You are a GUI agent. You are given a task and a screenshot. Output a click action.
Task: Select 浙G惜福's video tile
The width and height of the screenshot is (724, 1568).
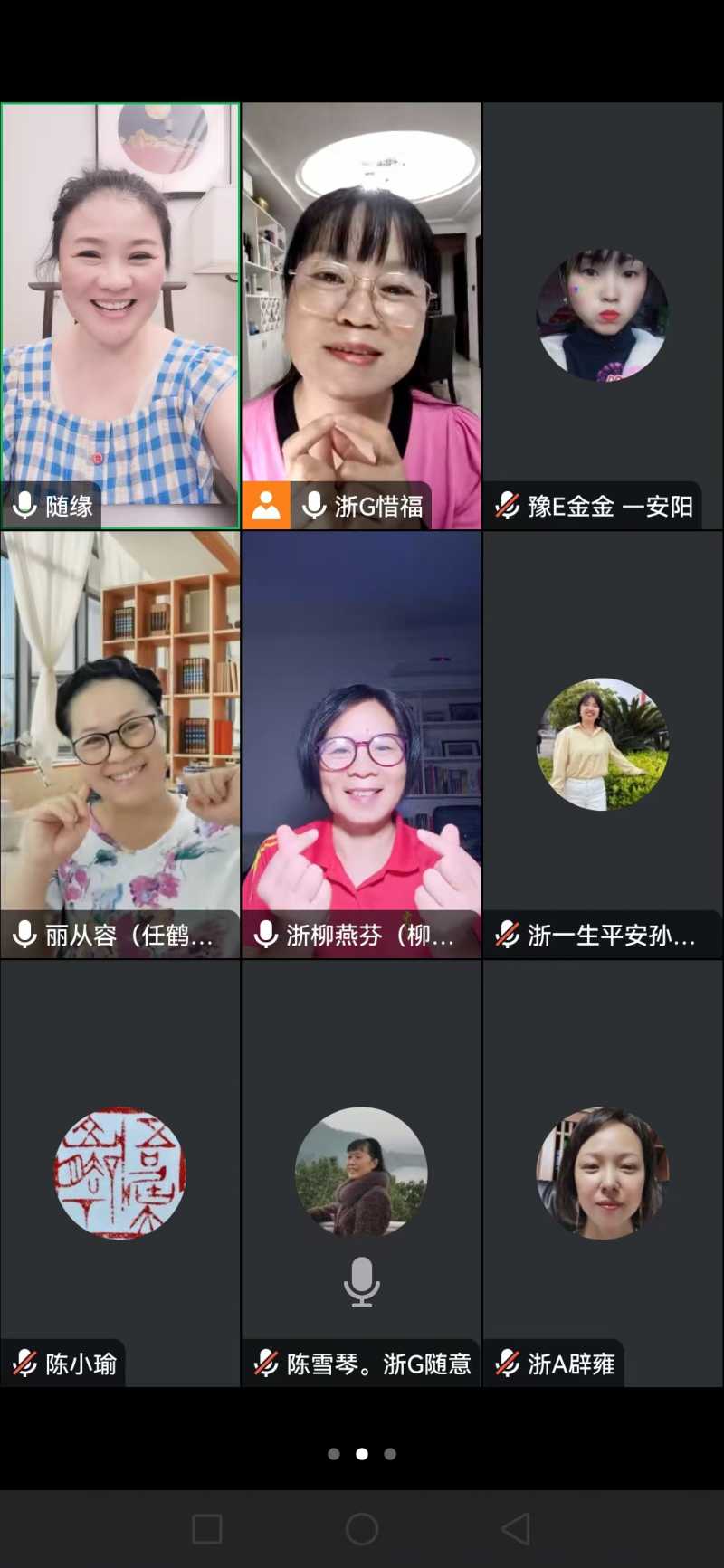[x=361, y=315]
